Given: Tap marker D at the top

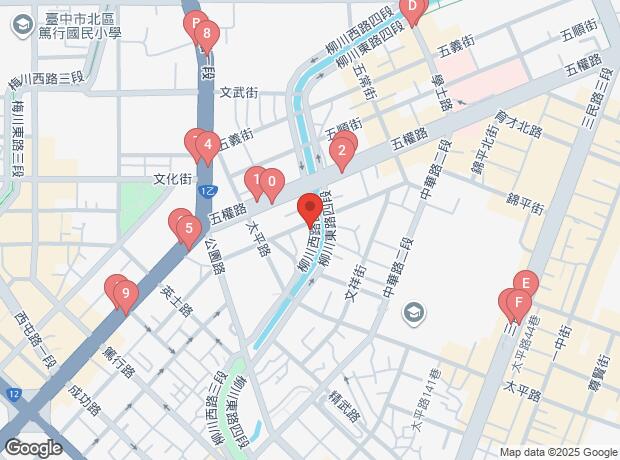Looking at the screenshot, I should pos(413,9).
